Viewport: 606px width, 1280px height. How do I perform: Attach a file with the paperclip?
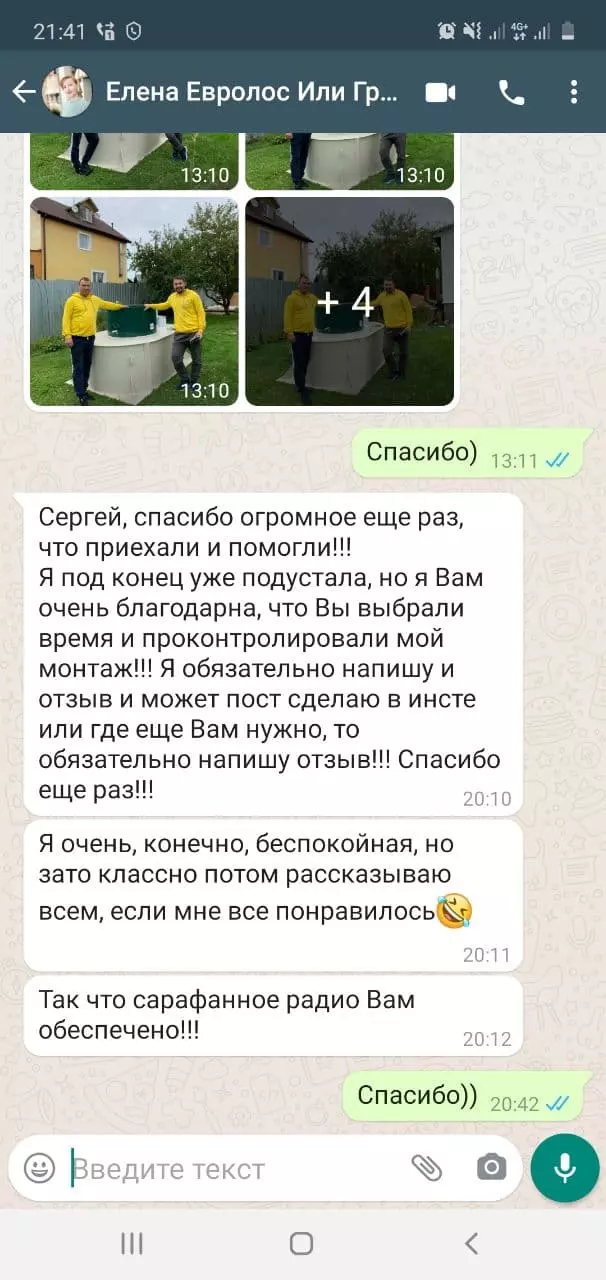click(427, 1167)
